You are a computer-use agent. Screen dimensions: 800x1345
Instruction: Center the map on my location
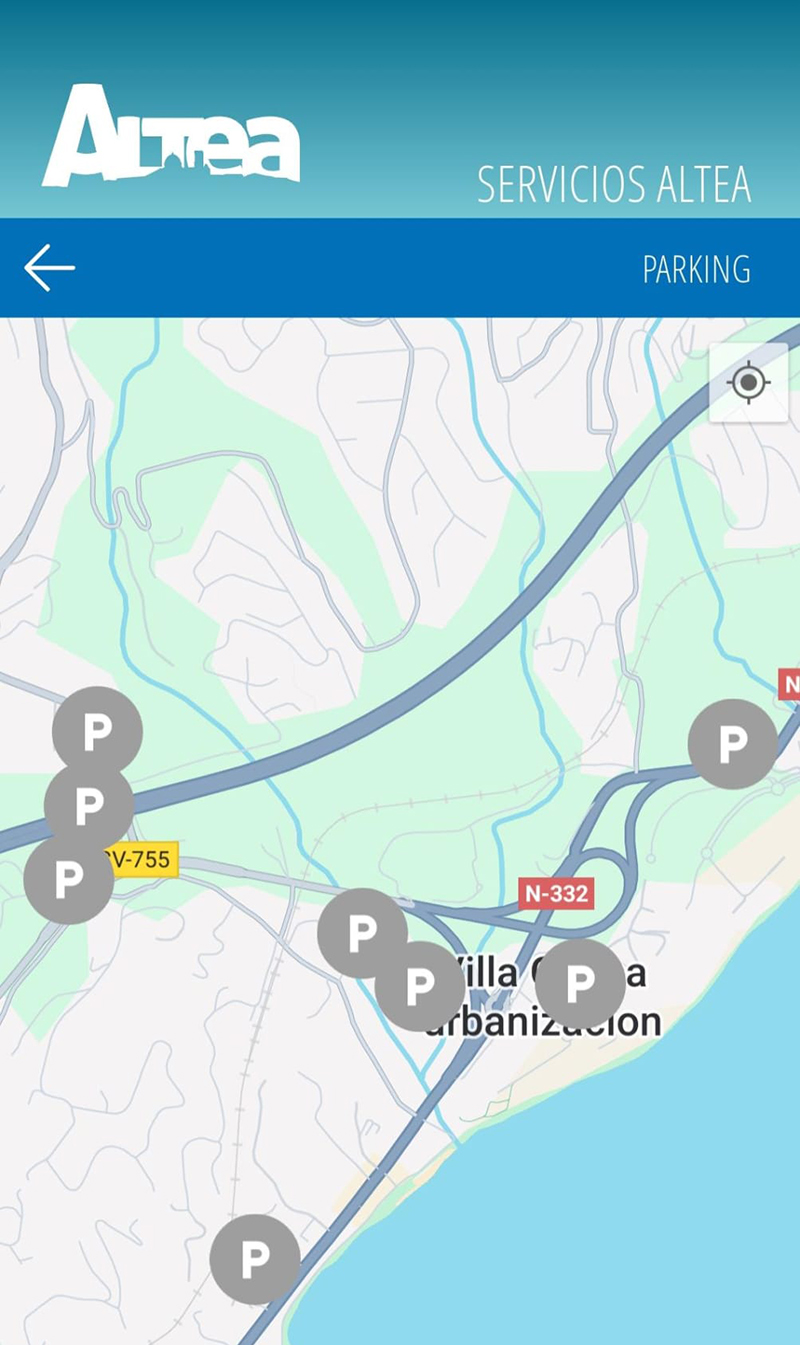pos(749,383)
